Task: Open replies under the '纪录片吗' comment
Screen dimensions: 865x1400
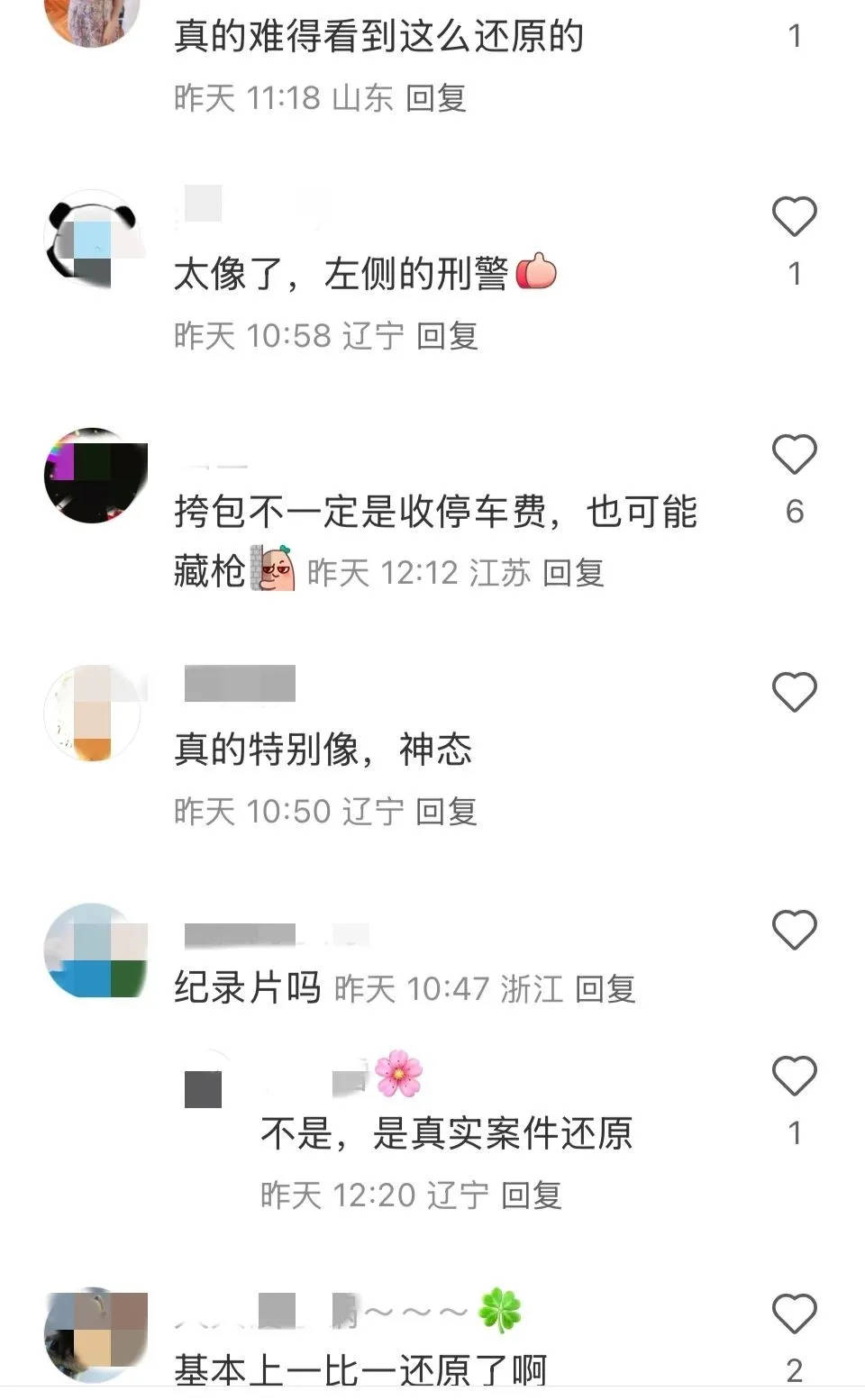Action: click(605, 988)
